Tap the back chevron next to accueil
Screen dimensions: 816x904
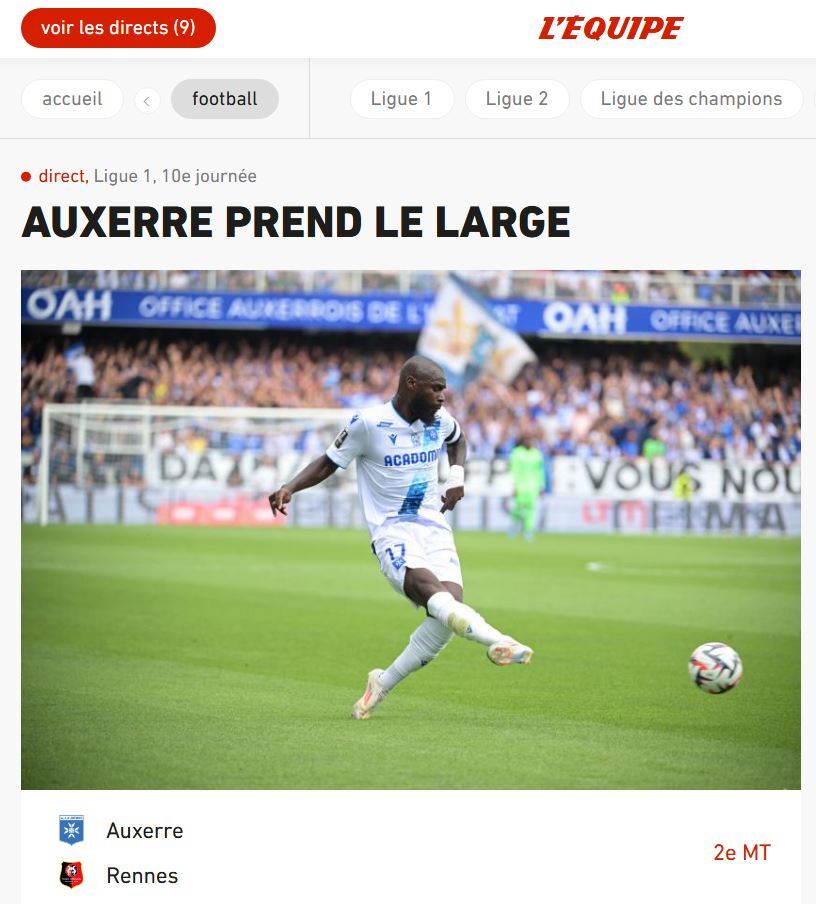click(147, 100)
